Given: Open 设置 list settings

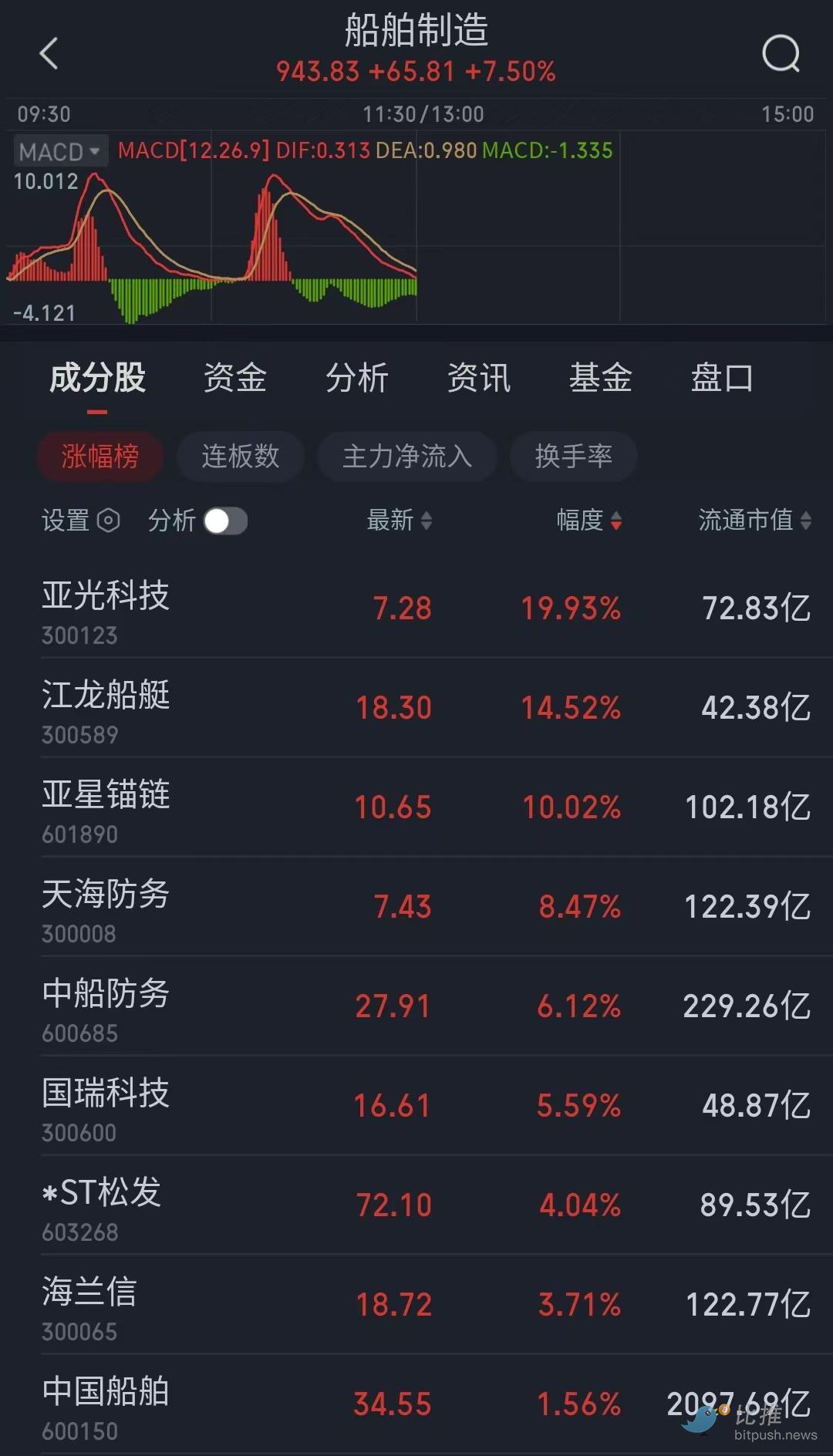Looking at the screenshot, I should tap(80, 521).
